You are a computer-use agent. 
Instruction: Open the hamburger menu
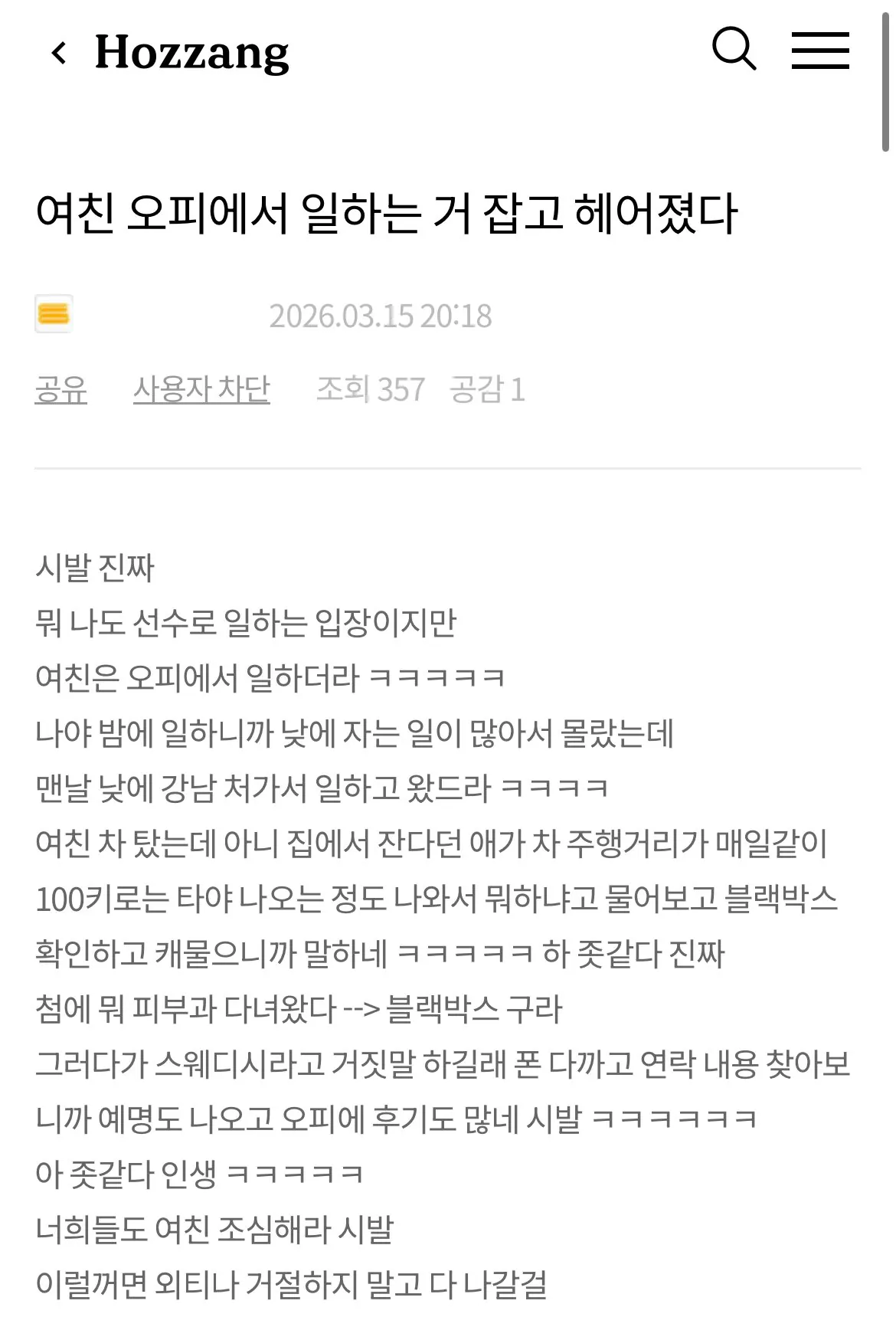820,51
